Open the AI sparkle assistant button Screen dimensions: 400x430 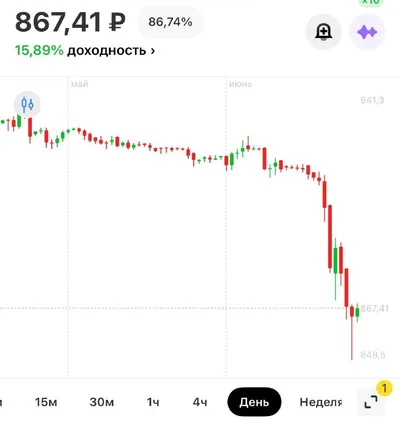[x=367, y=32]
